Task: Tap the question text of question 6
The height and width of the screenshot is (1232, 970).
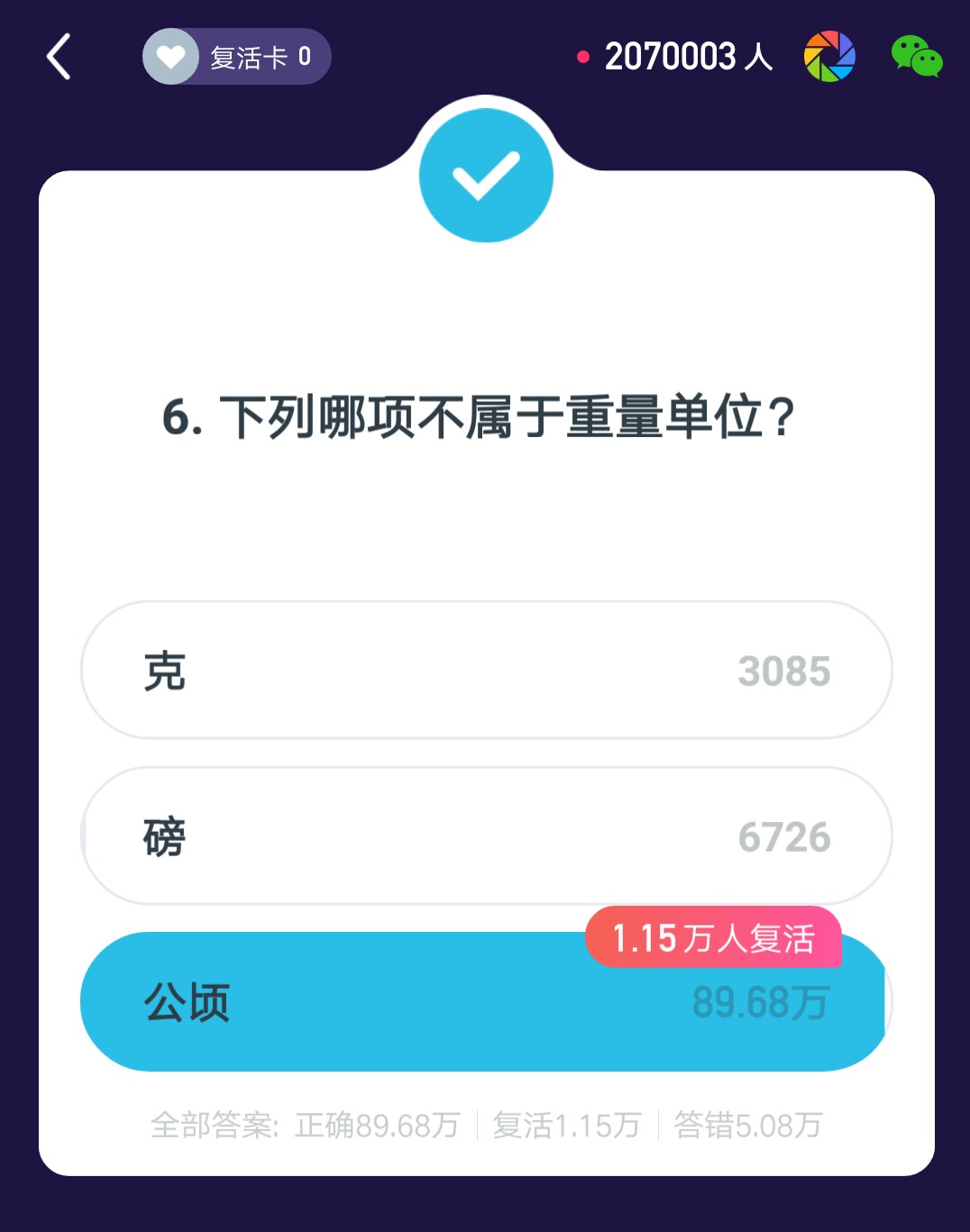Action: tap(478, 415)
